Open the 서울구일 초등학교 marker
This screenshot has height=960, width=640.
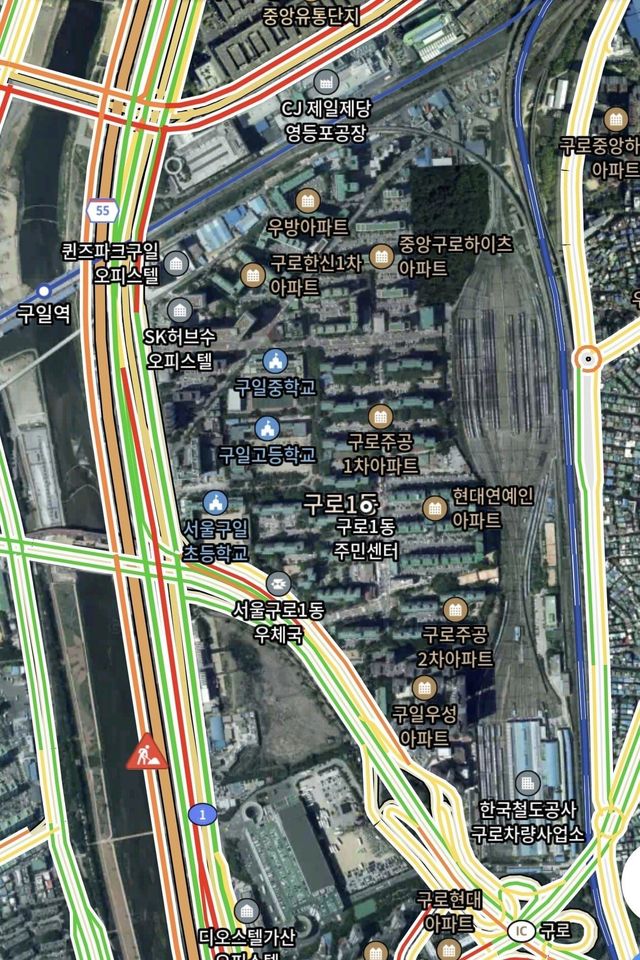pyautogui.click(x=214, y=502)
